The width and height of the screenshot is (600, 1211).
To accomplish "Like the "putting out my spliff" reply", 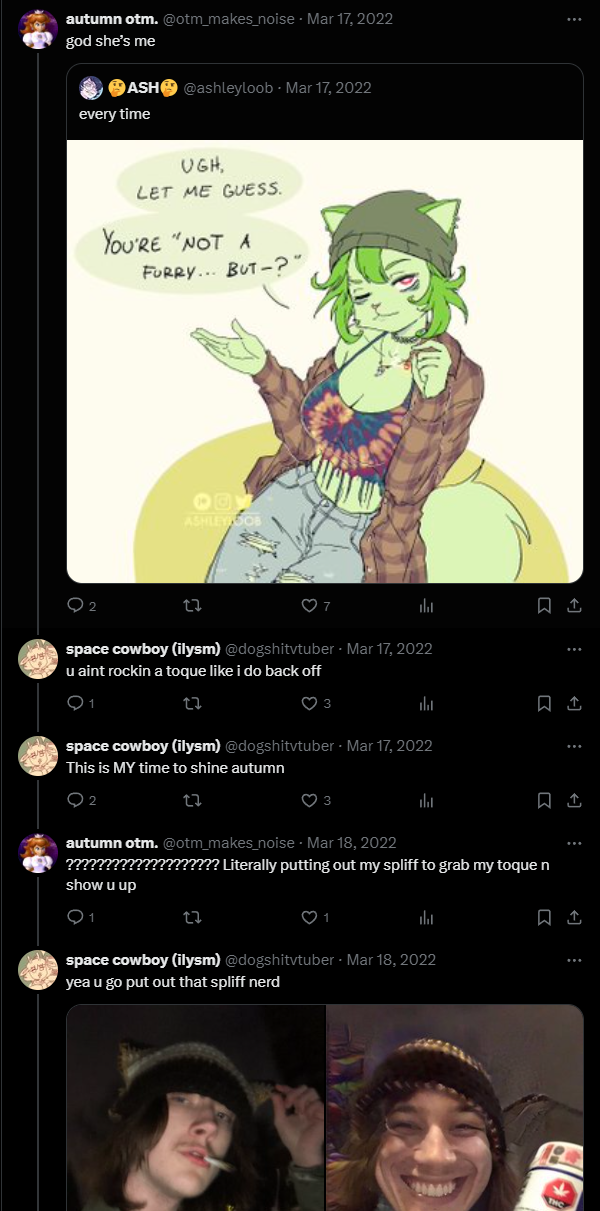I will [309, 917].
